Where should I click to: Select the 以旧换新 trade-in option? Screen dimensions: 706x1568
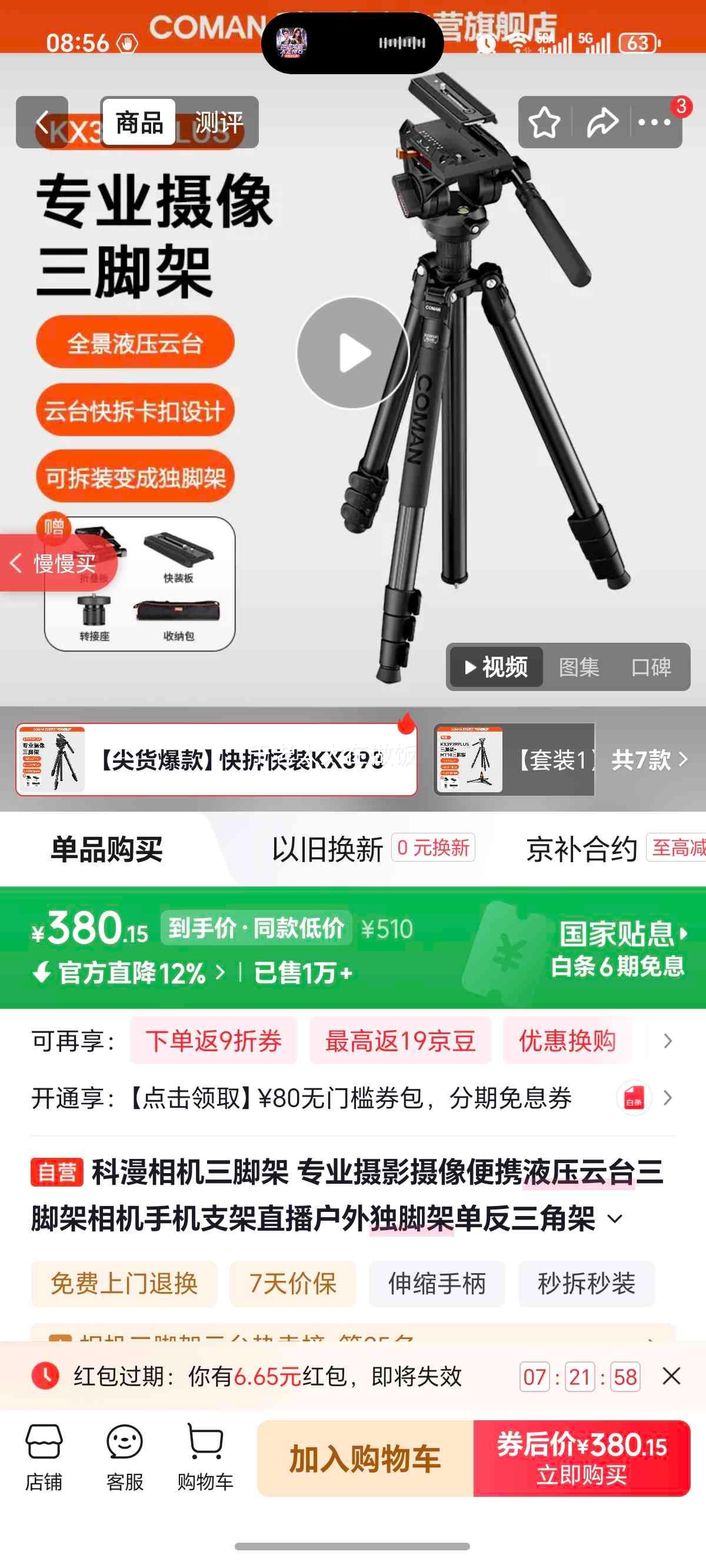[329, 847]
